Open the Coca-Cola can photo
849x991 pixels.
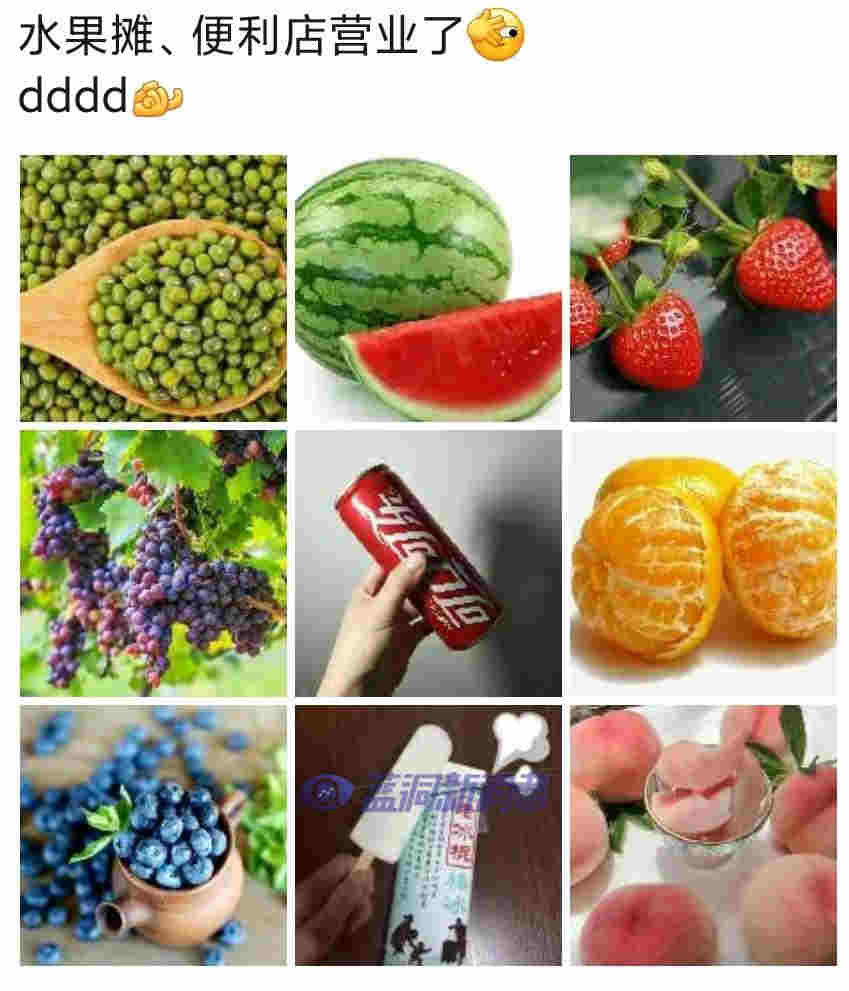428,563
